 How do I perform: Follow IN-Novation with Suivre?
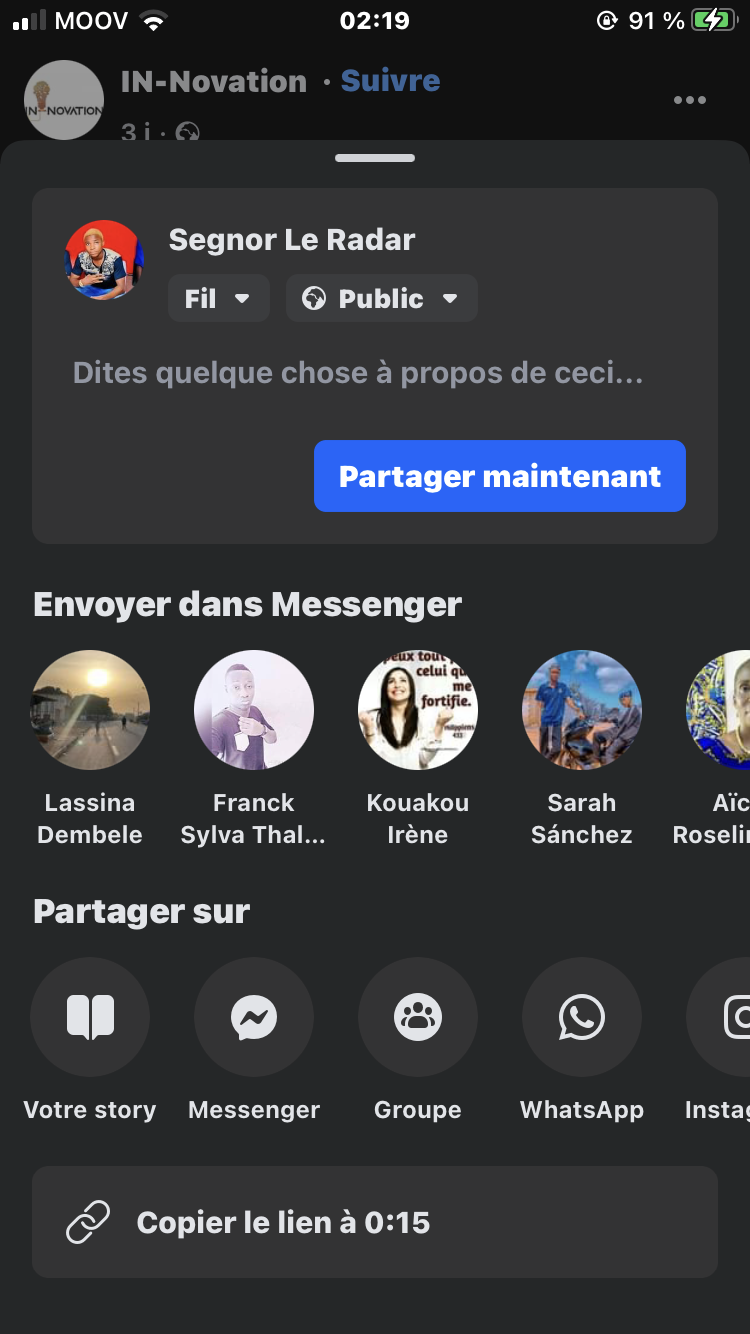[x=390, y=81]
